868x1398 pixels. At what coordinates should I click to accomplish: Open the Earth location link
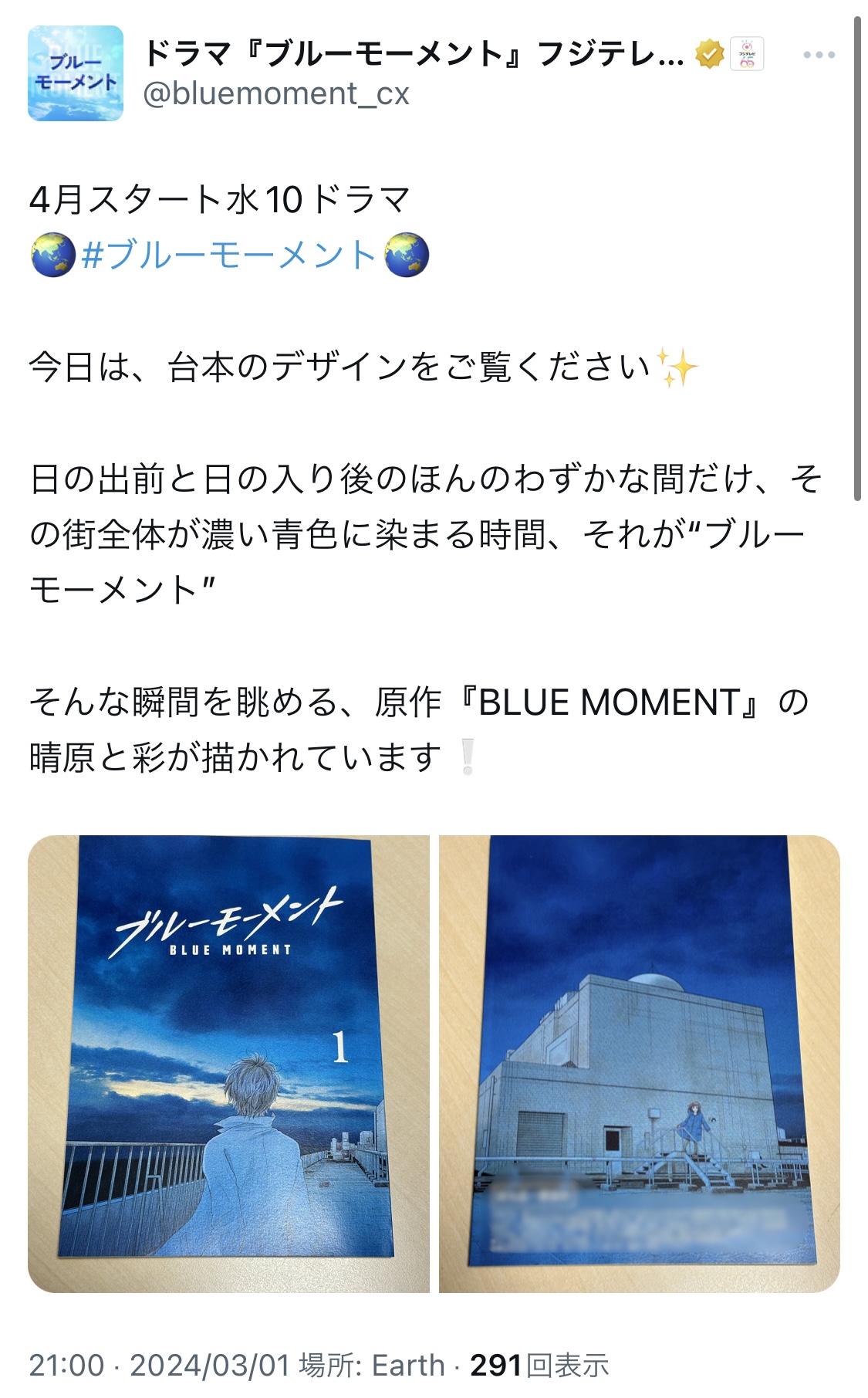(408, 1365)
